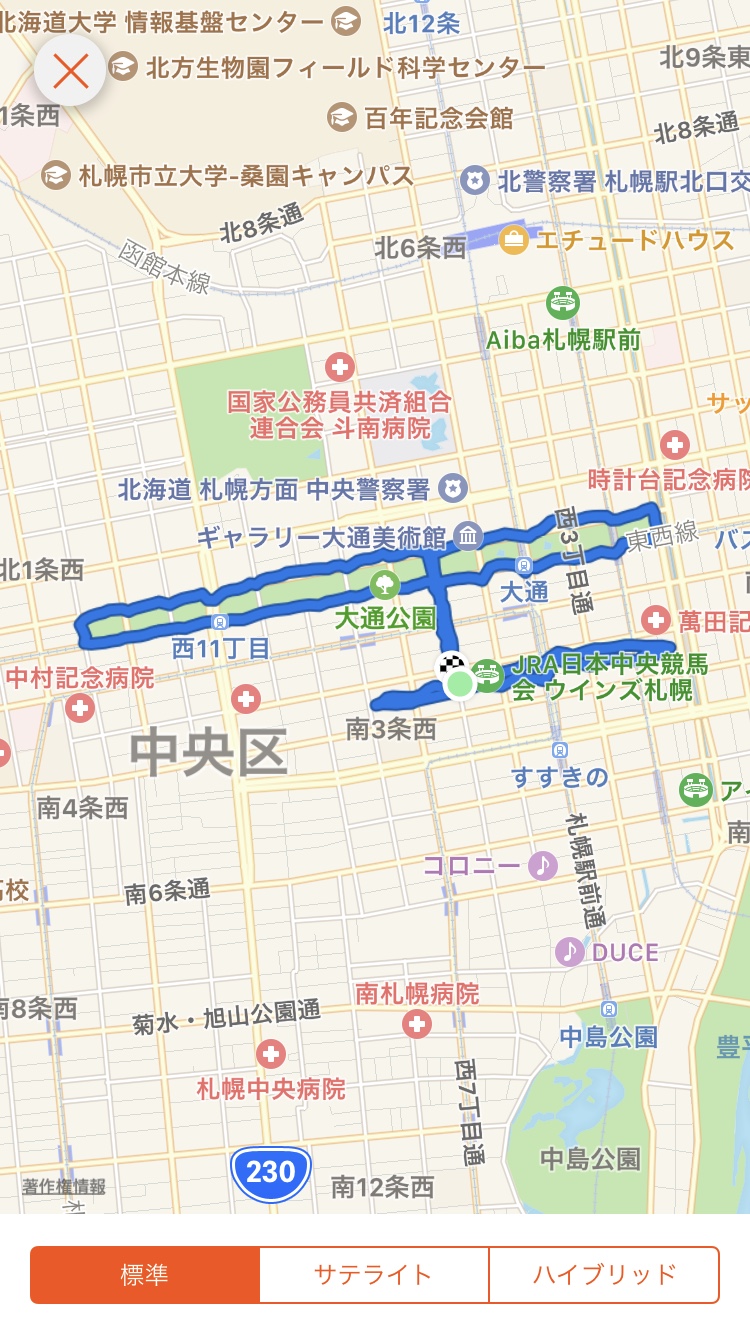Open the 著作権情報 link
The height and width of the screenshot is (1334, 750).
coord(64,1187)
